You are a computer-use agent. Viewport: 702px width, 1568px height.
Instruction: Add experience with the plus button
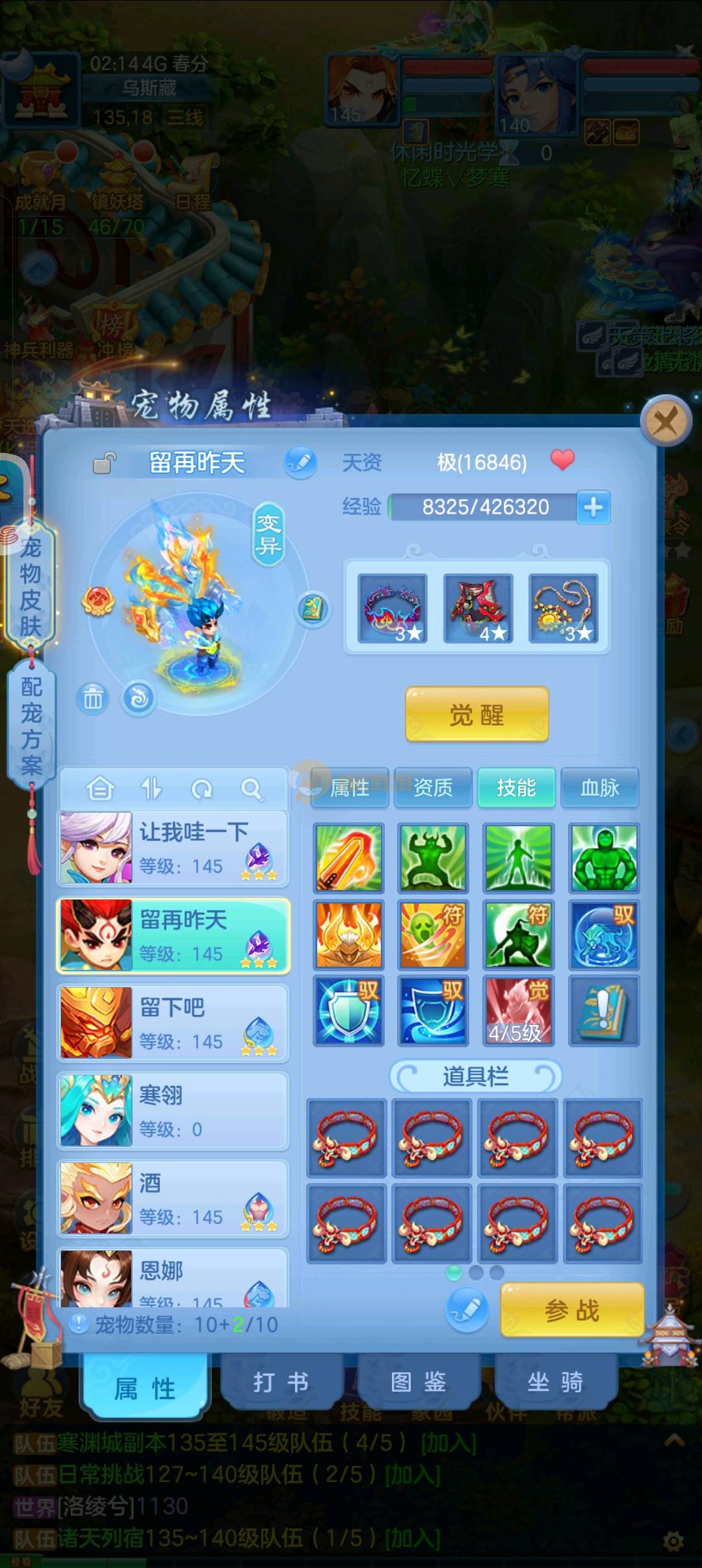[x=593, y=507]
